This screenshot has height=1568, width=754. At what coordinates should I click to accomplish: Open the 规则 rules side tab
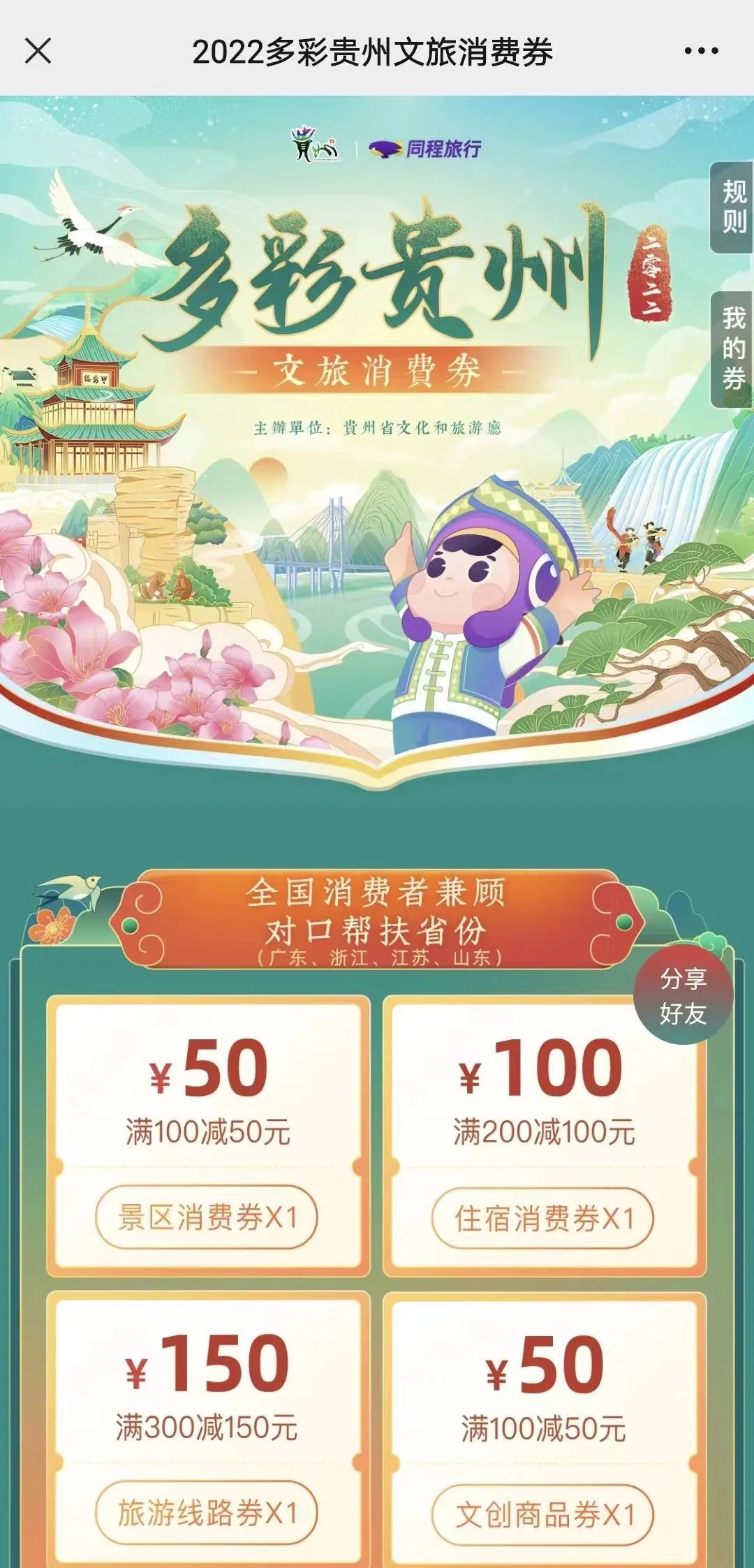tap(733, 207)
